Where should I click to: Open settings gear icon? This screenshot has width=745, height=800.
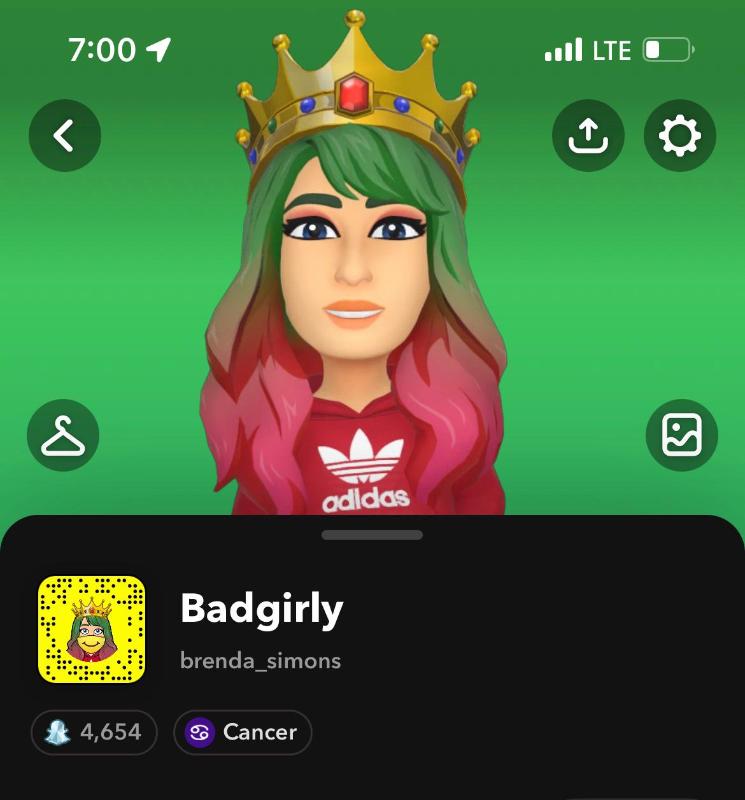pyautogui.click(x=680, y=135)
